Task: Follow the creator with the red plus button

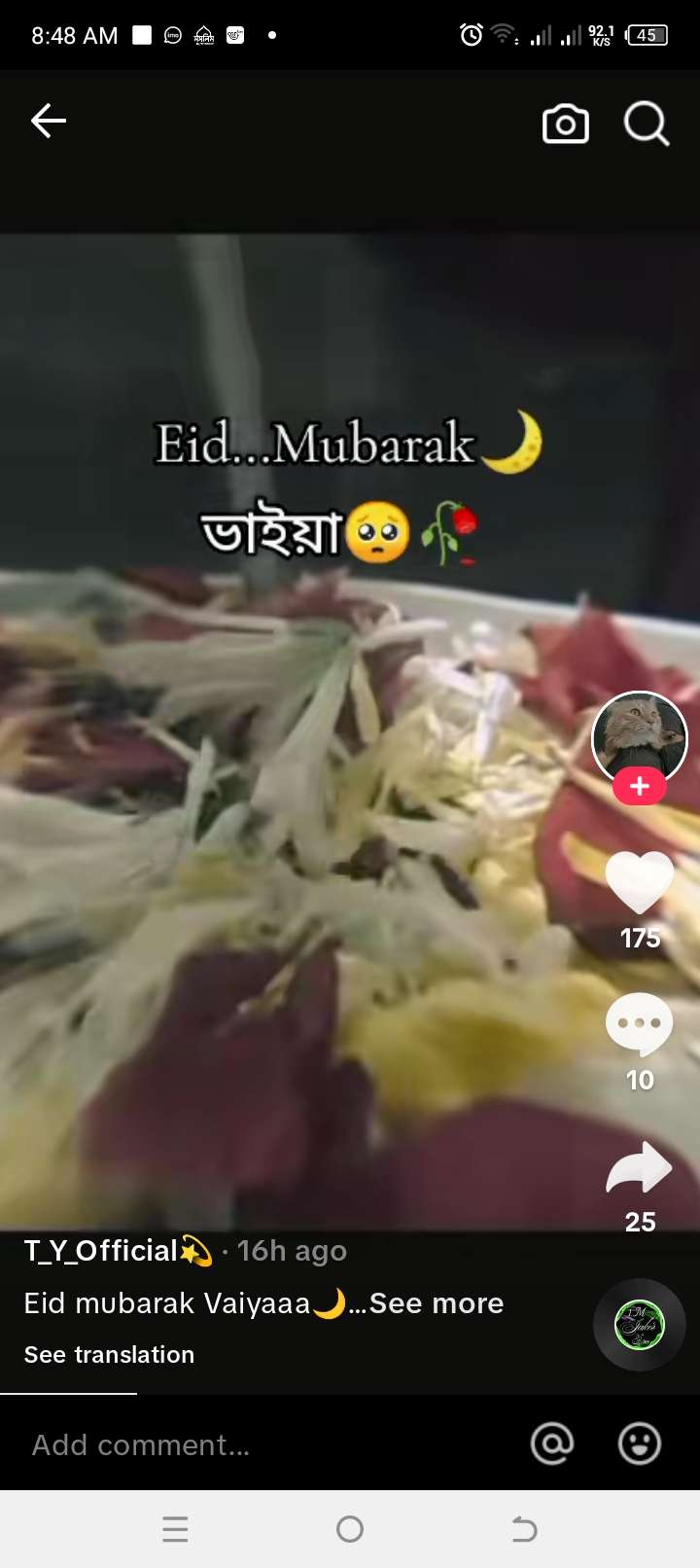Action: pos(639,786)
